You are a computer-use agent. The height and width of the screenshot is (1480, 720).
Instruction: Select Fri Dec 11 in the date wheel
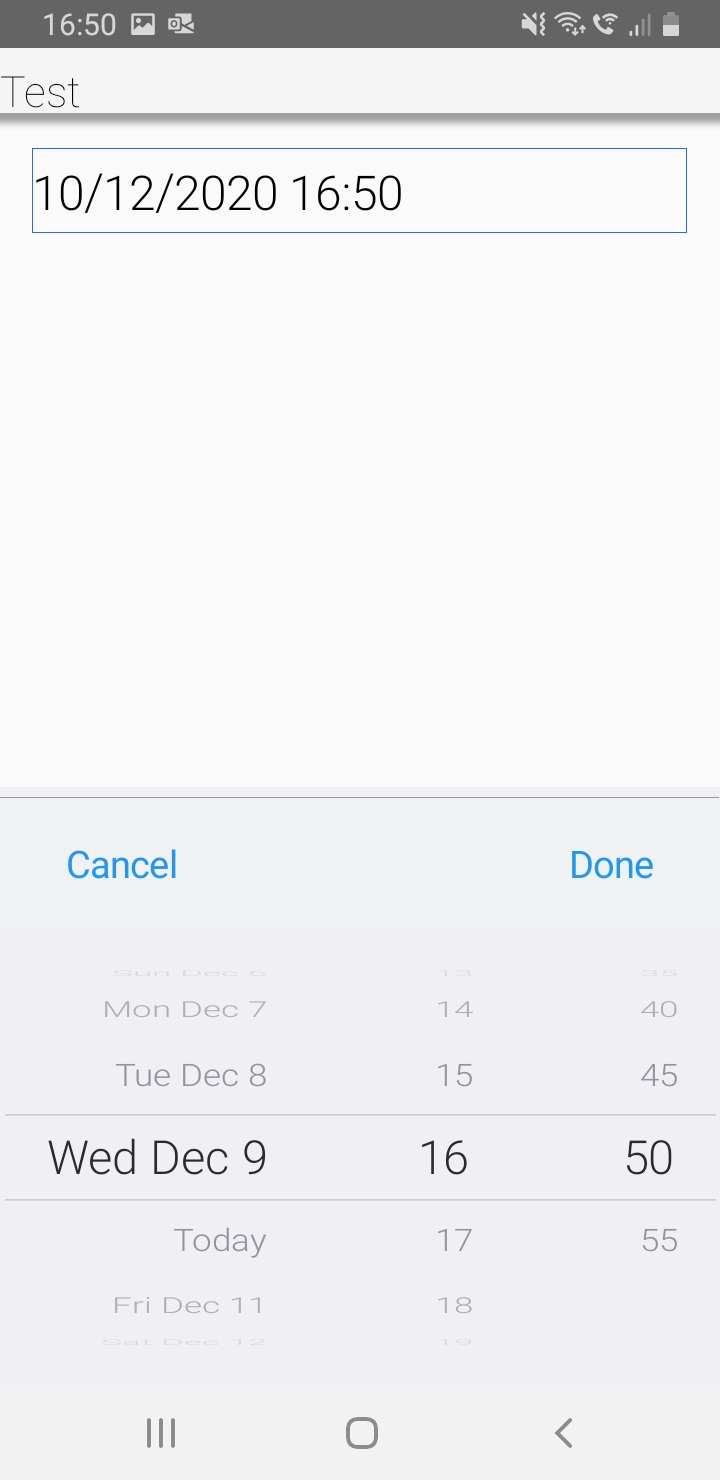coord(188,1305)
